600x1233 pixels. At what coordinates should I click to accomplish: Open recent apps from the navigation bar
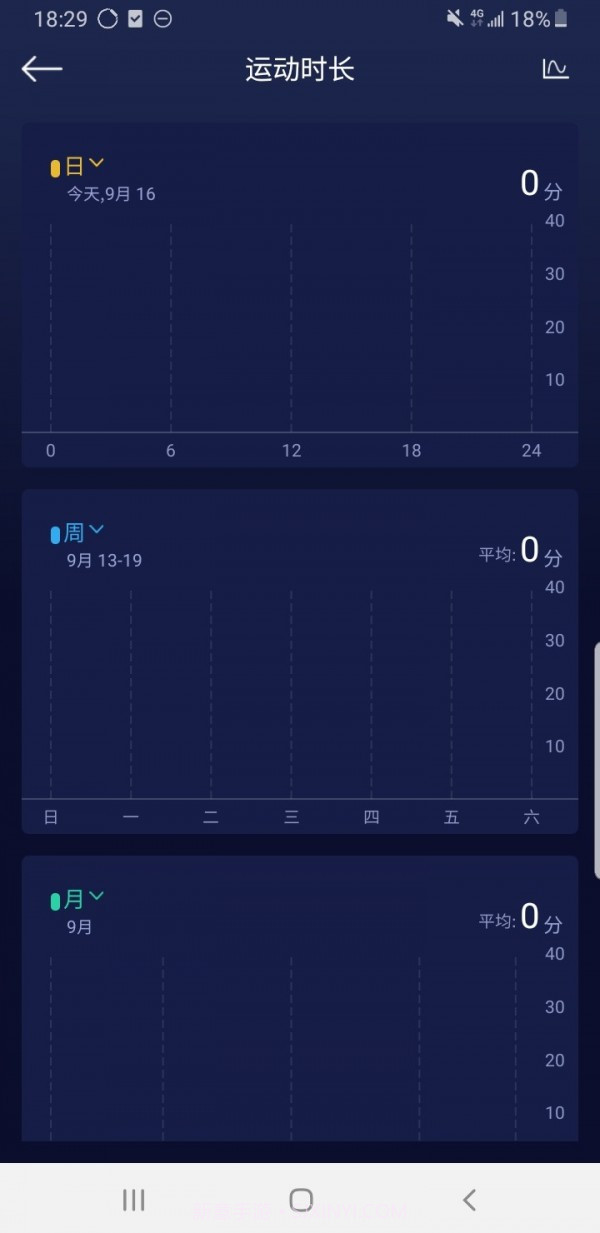pyautogui.click(x=134, y=1200)
